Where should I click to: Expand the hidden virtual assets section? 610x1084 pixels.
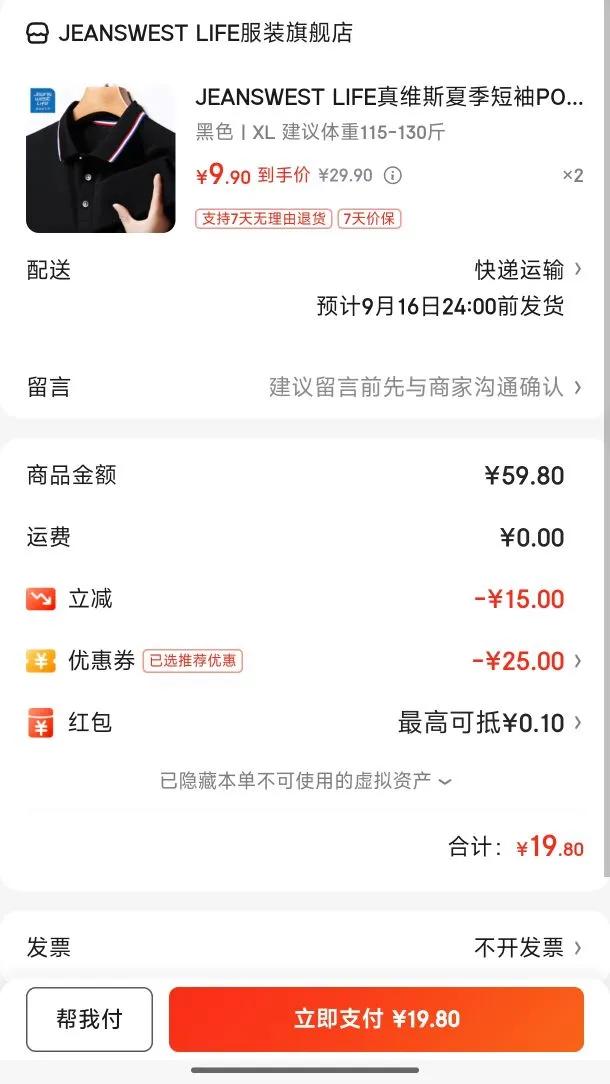tap(305, 781)
